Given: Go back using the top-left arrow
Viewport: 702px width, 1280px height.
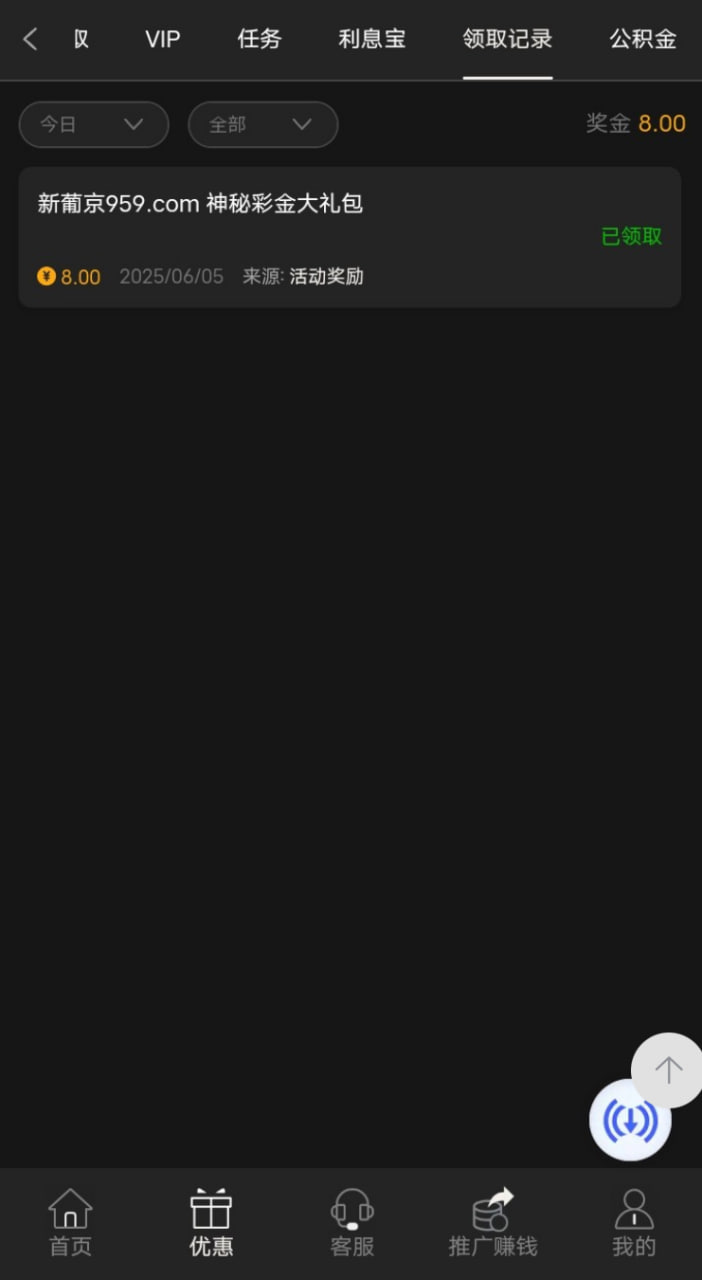Looking at the screenshot, I should [30, 39].
